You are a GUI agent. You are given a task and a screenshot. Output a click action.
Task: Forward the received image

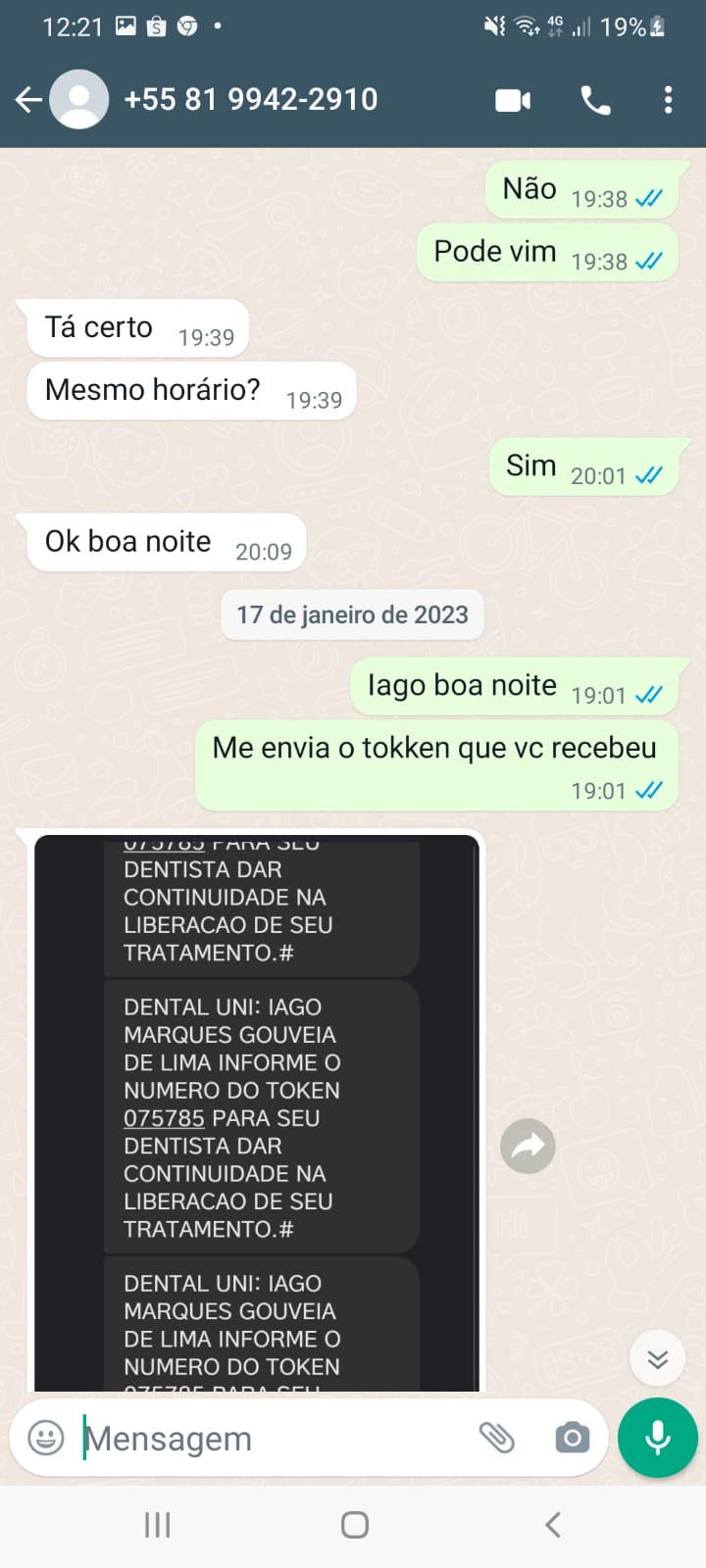point(528,1146)
